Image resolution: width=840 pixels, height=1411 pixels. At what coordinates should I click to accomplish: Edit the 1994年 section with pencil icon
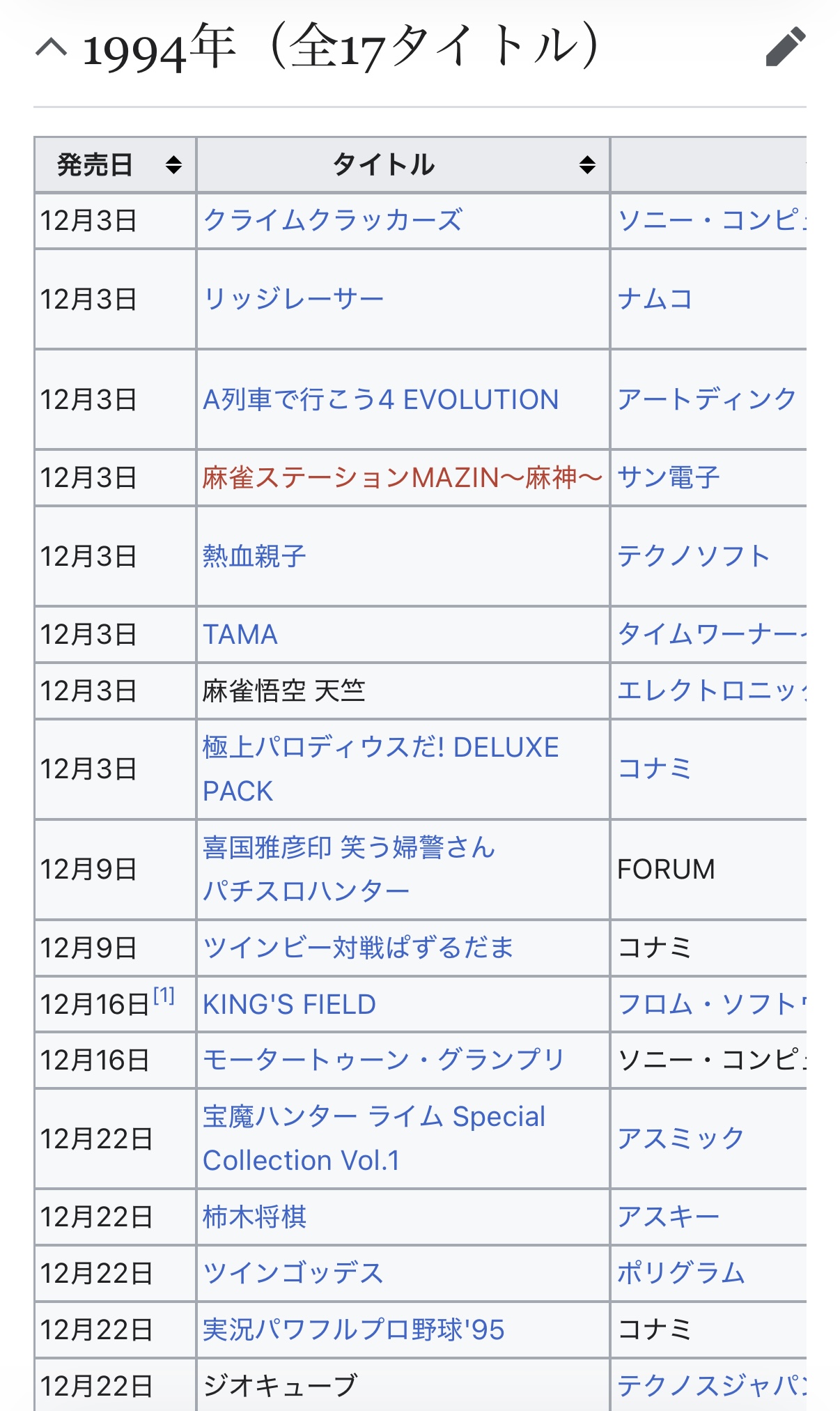pyautogui.click(x=785, y=47)
